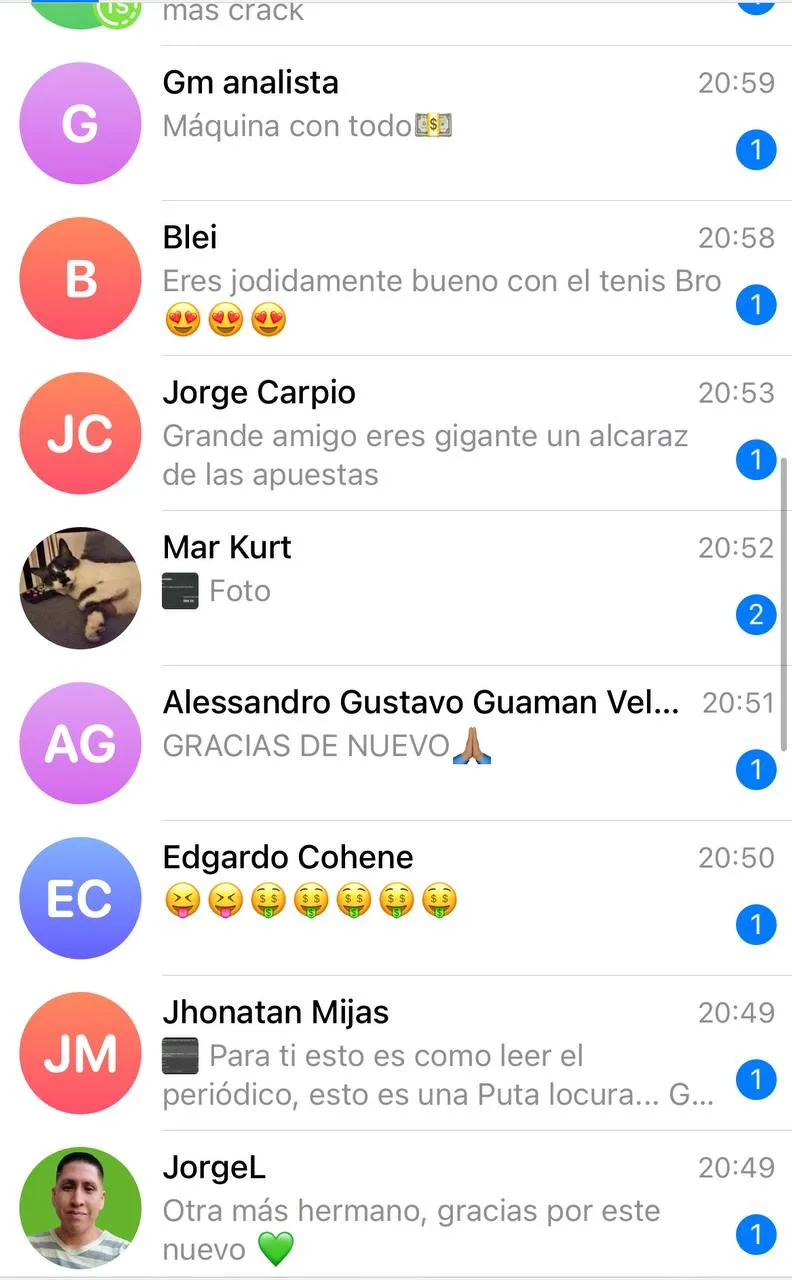
Task: Tap the unread badge showing 2 on Mar Kurt
Action: pyautogui.click(x=757, y=615)
